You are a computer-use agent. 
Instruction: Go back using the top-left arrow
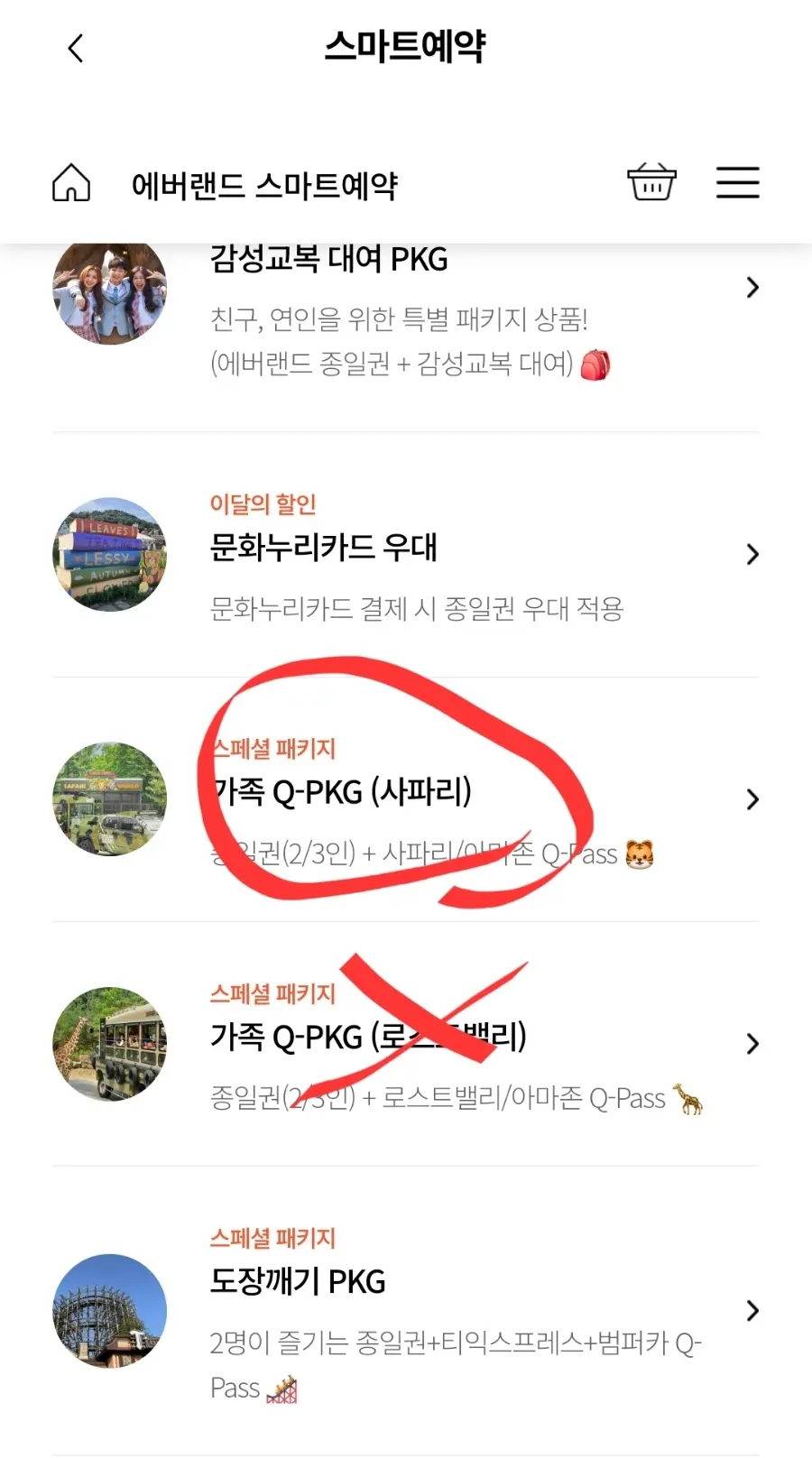click(x=76, y=48)
